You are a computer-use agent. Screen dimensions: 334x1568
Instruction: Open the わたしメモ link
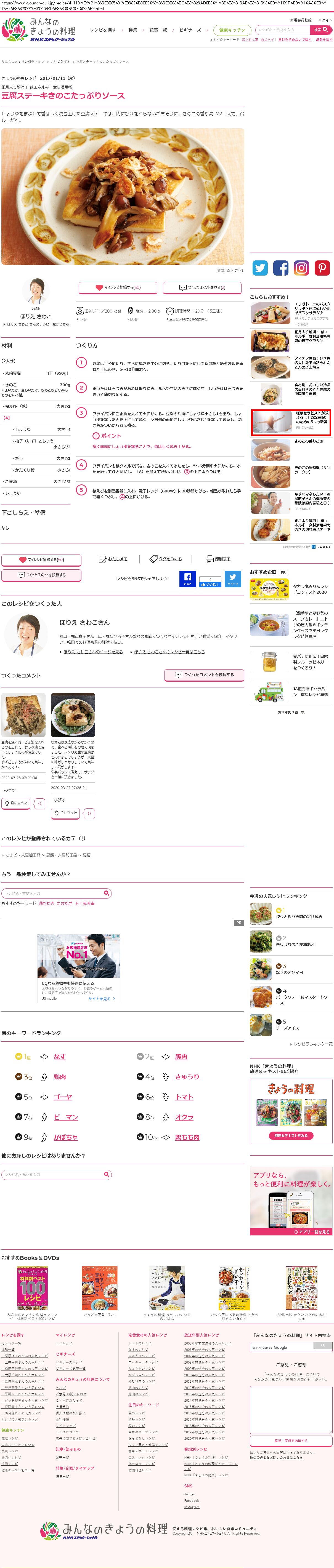(114, 559)
